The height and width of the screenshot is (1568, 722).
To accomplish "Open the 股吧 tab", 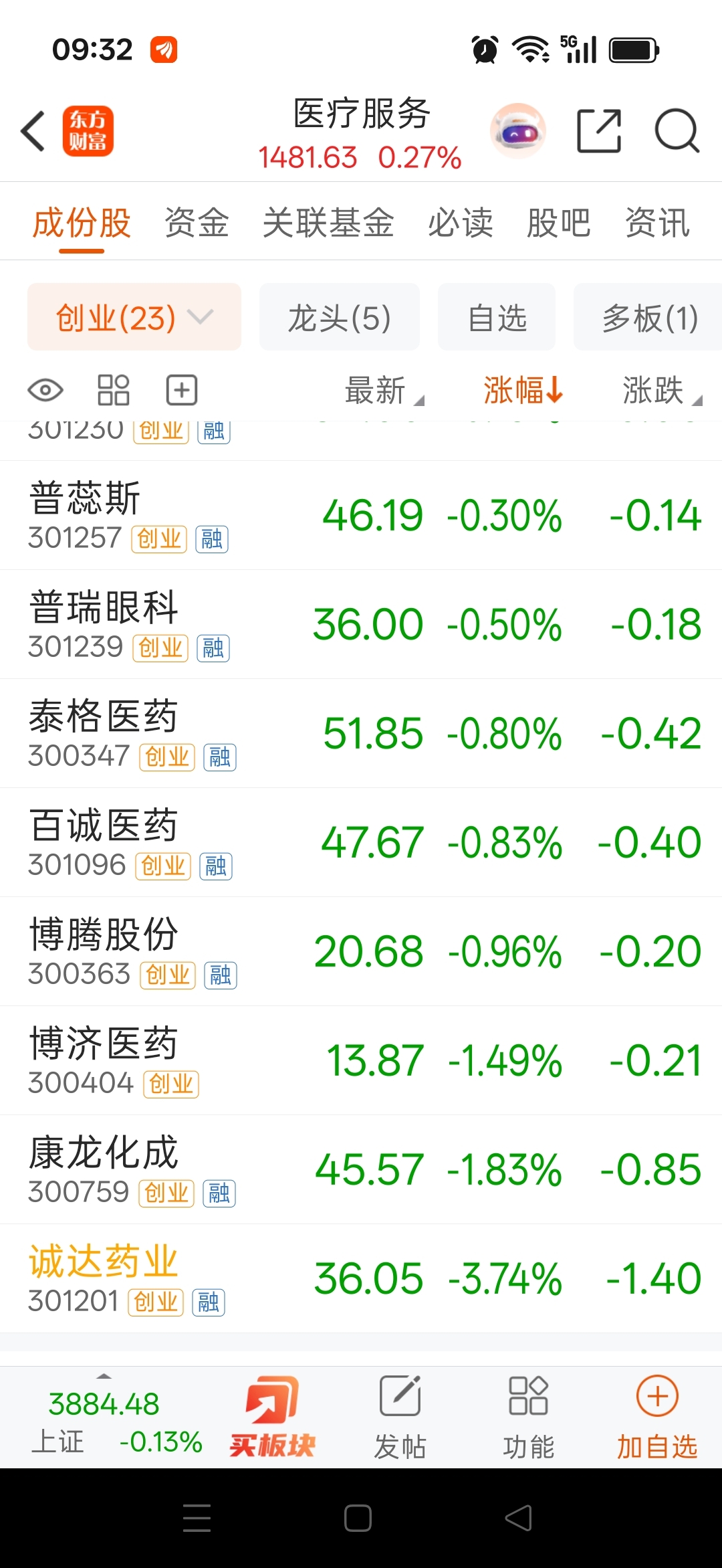I will [559, 222].
